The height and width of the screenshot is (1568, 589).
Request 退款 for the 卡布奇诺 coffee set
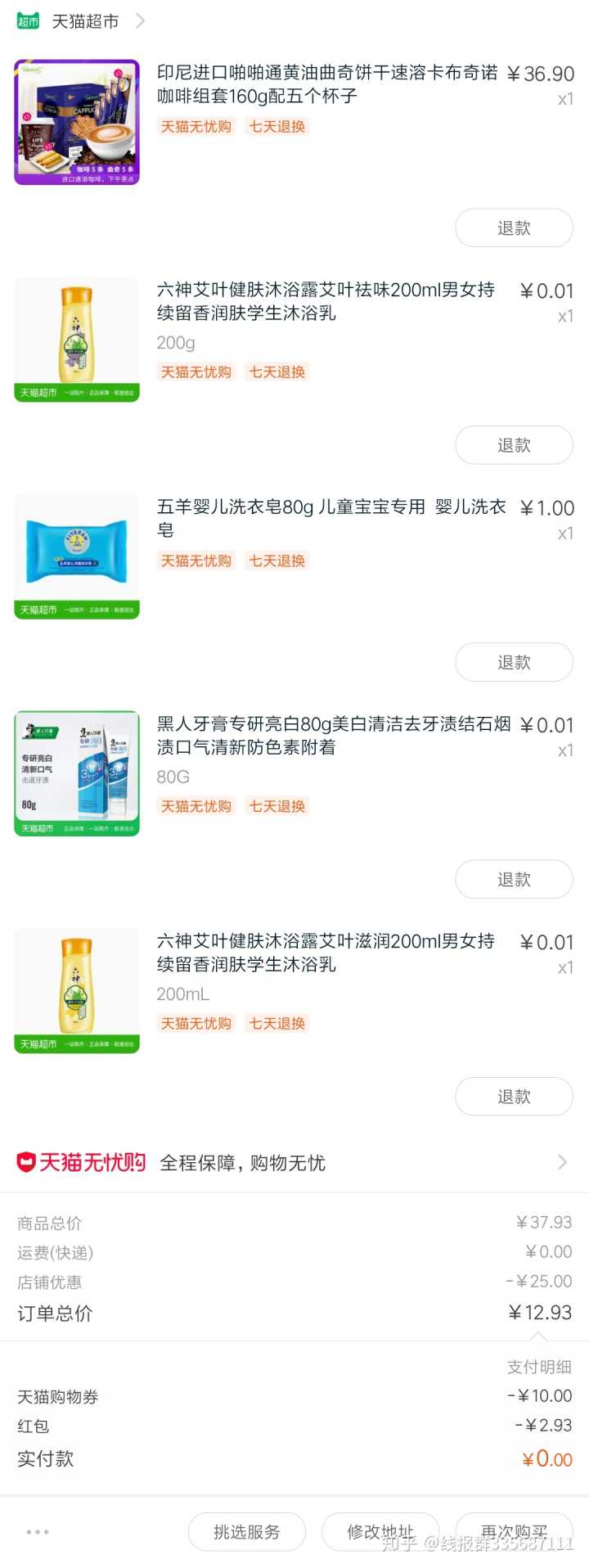point(514,228)
